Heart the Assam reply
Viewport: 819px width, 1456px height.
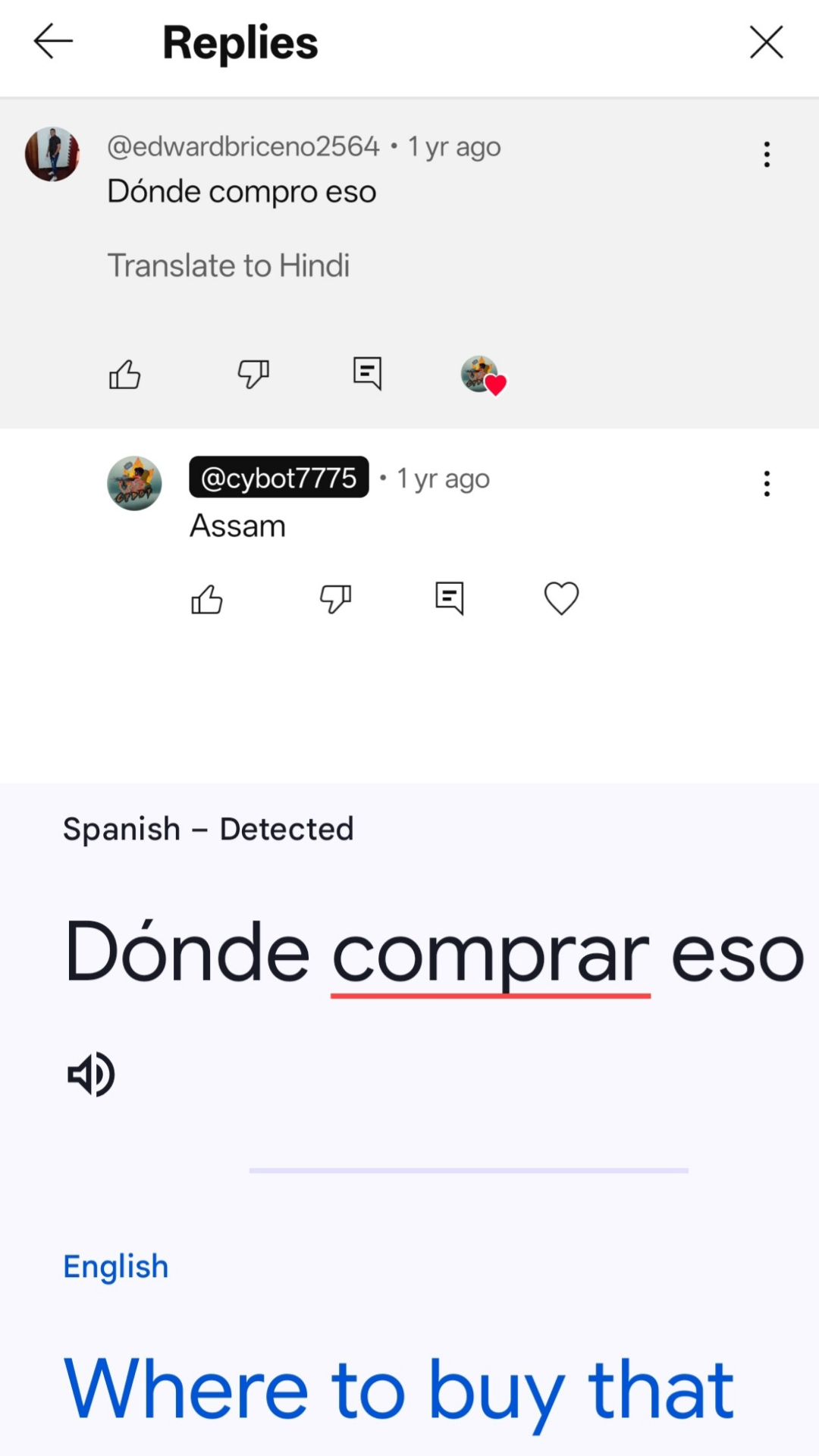tap(561, 599)
